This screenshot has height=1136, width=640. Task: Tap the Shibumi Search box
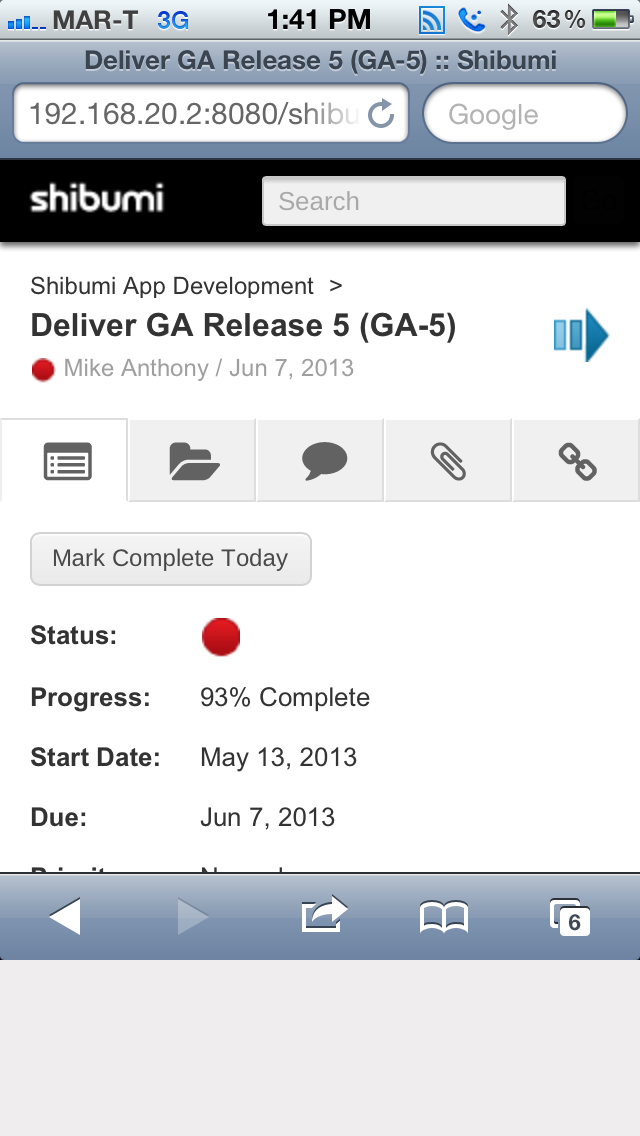click(414, 201)
